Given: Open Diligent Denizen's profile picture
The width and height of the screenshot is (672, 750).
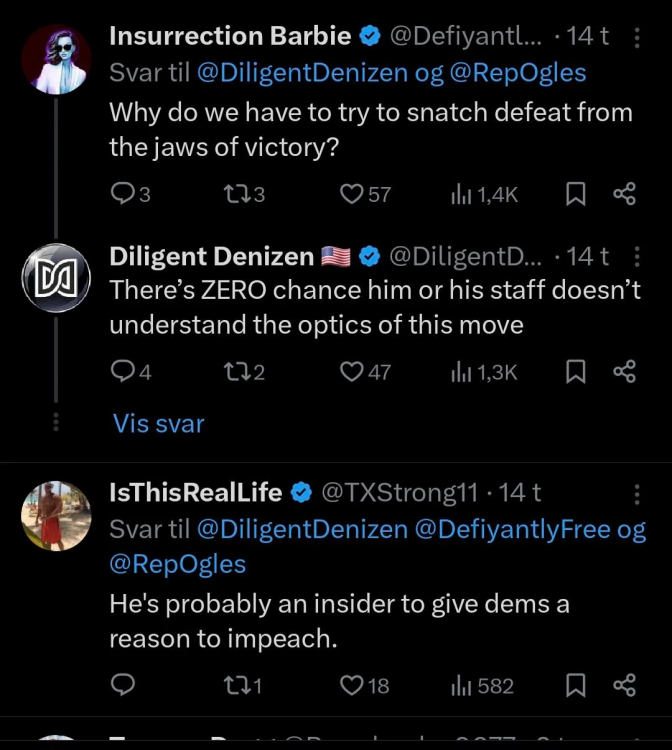Looking at the screenshot, I should (x=56, y=278).
